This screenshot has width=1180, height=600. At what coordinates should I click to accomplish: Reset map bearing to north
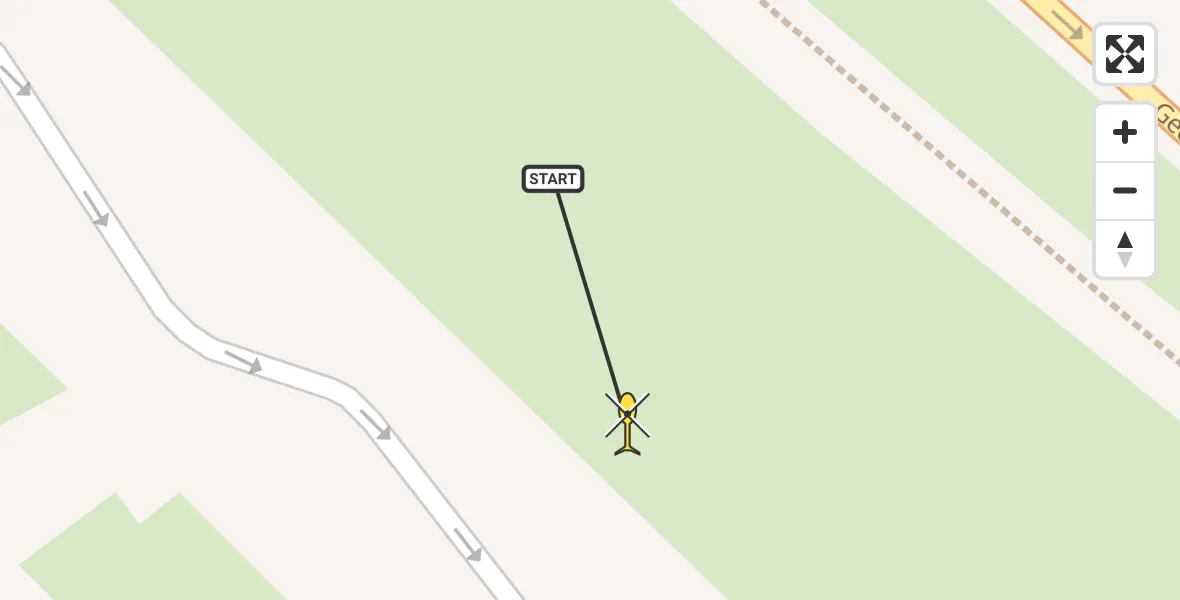(x=1124, y=249)
